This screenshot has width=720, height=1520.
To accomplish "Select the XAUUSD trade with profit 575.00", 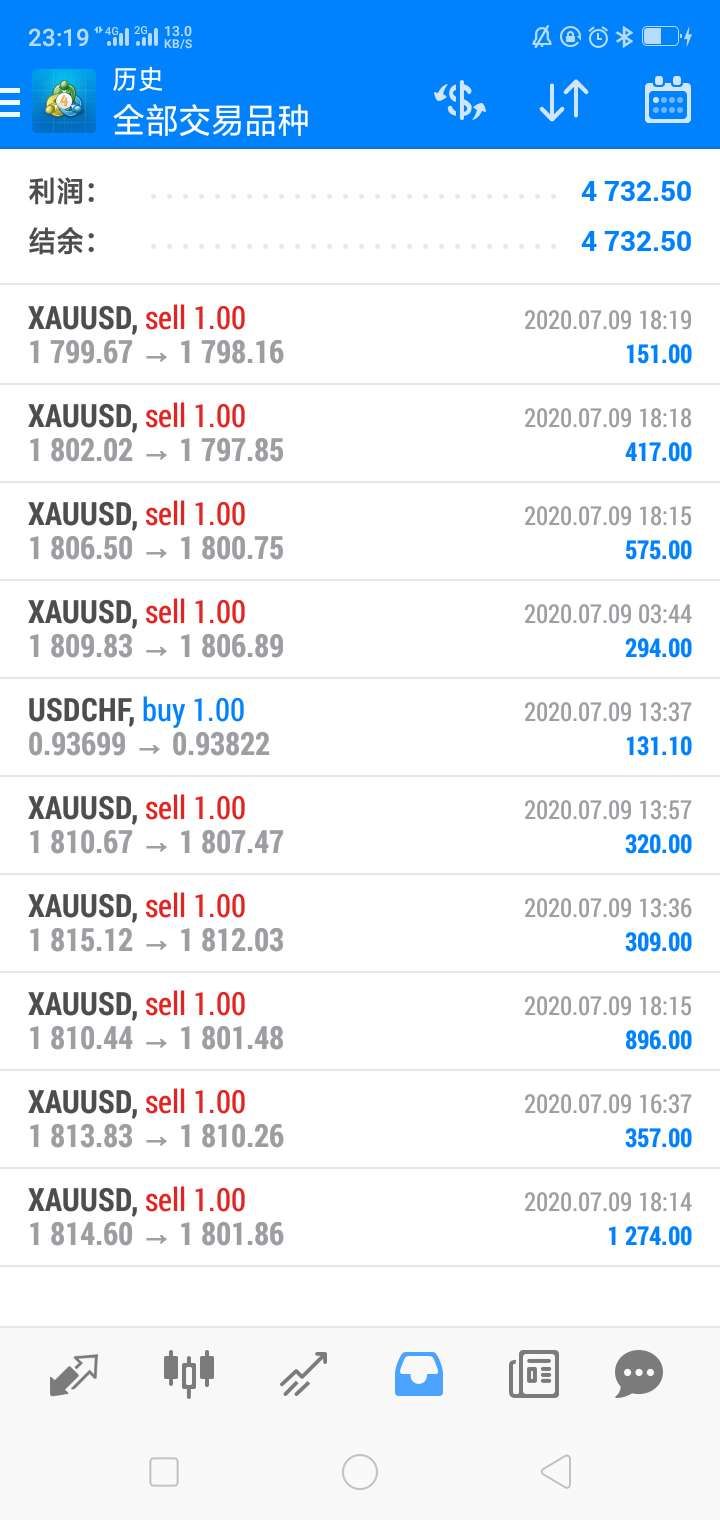I will 360,531.
